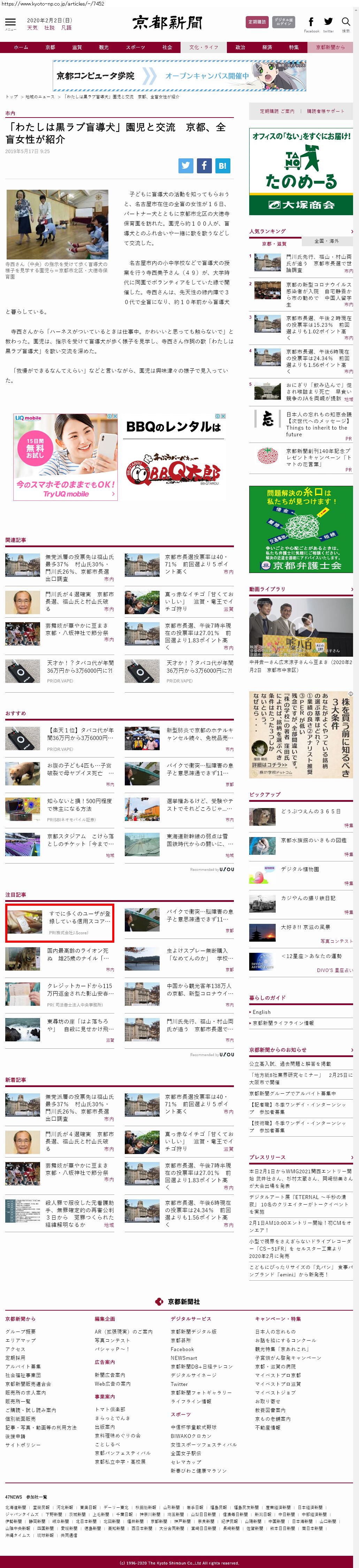Share article on Twitter

click(185, 165)
